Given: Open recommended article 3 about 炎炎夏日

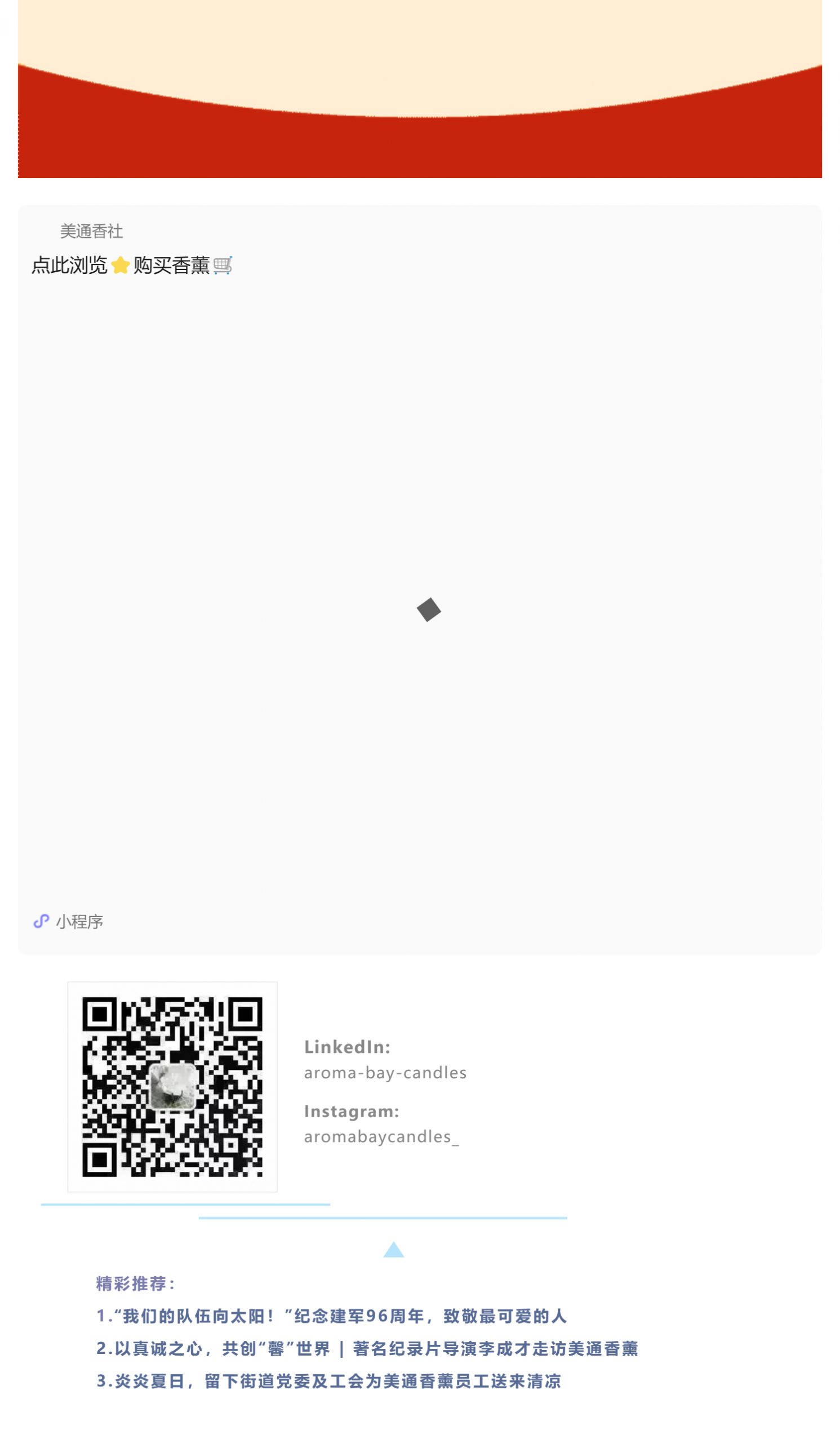Looking at the screenshot, I should coord(328,1381).
